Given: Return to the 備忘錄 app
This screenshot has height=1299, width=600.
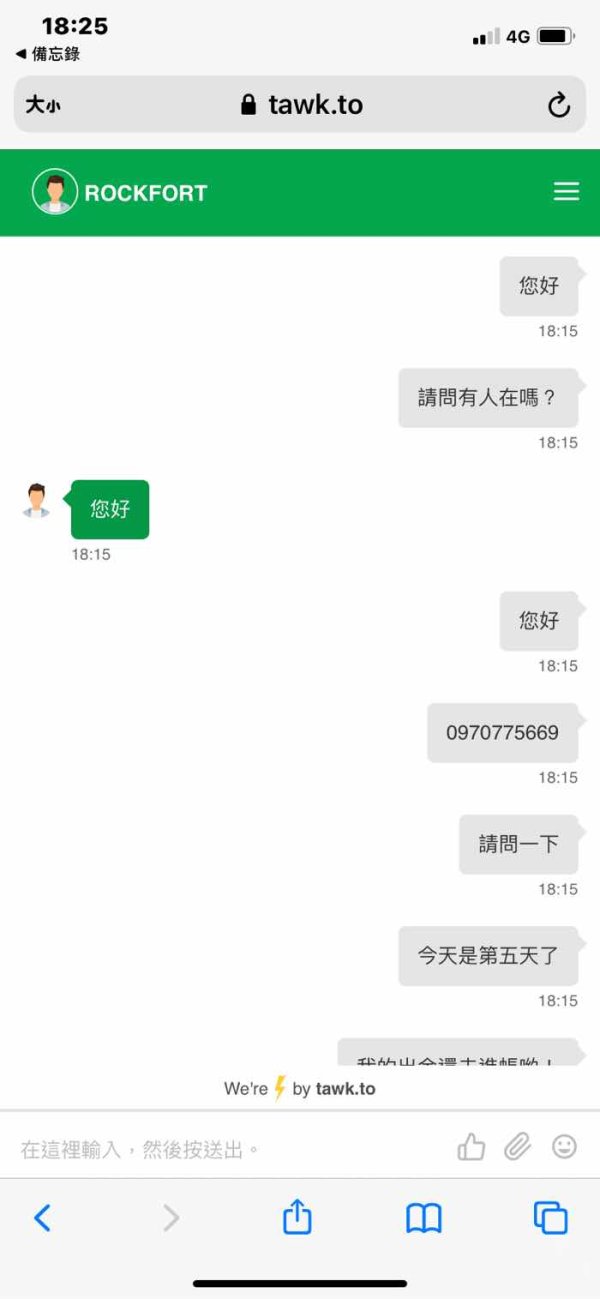Looking at the screenshot, I should point(47,54).
